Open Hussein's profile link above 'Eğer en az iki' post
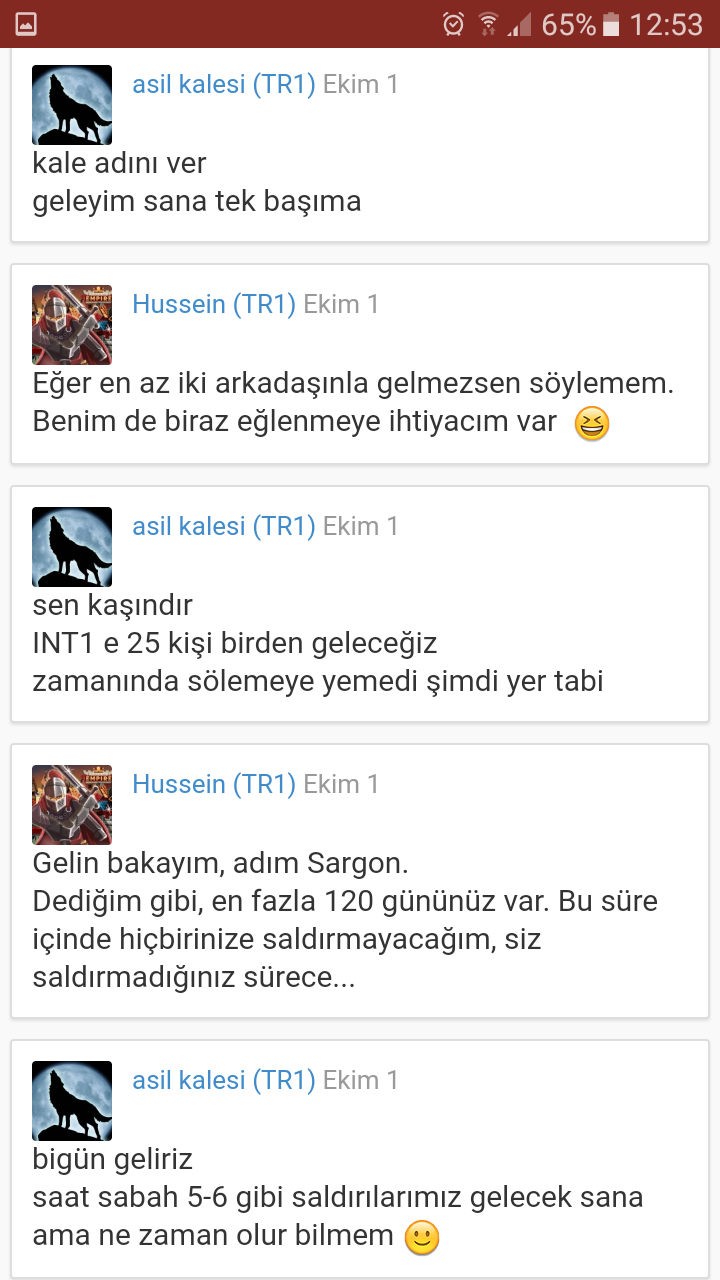 click(x=214, y=305)
